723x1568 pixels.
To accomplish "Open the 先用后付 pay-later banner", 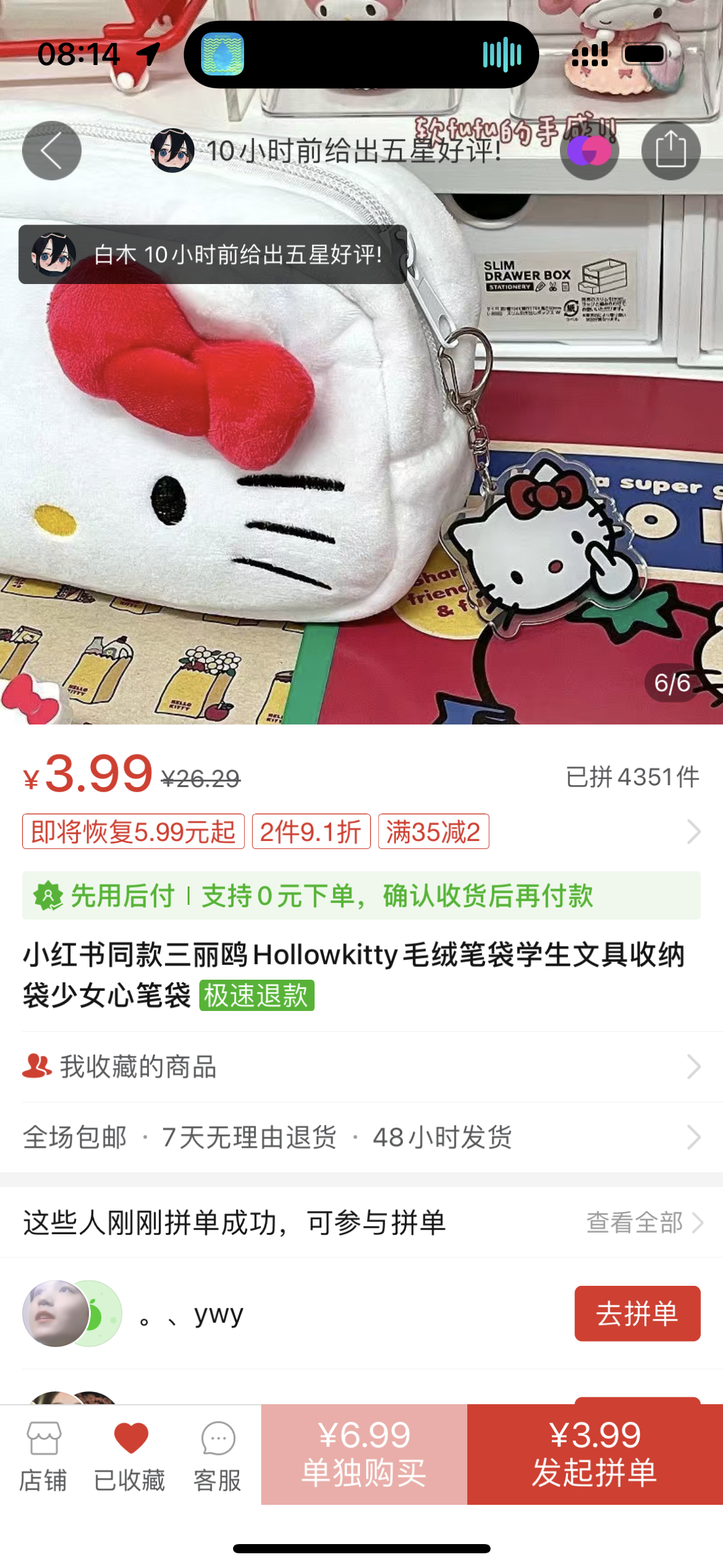I will click(x=361, y=895).
